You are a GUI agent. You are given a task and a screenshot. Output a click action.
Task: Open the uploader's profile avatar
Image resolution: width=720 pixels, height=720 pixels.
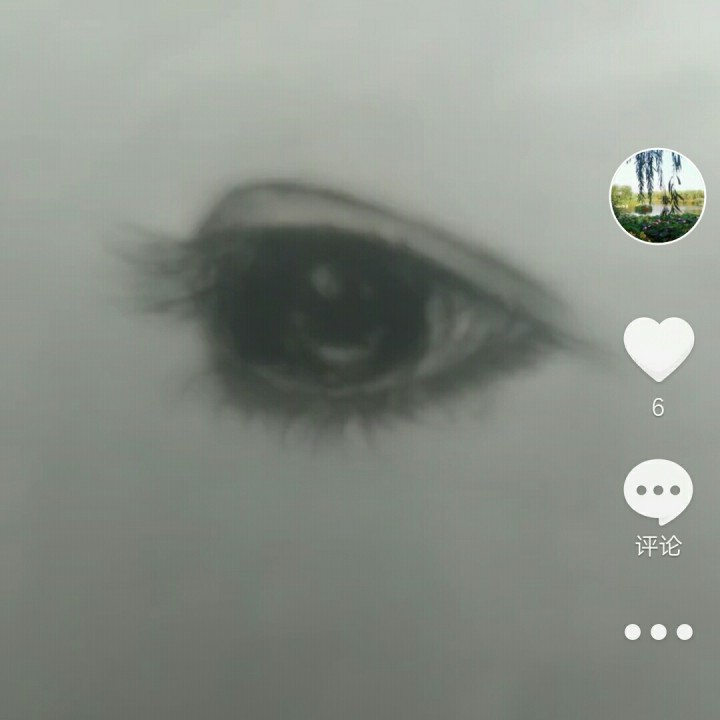click(657, 197)
